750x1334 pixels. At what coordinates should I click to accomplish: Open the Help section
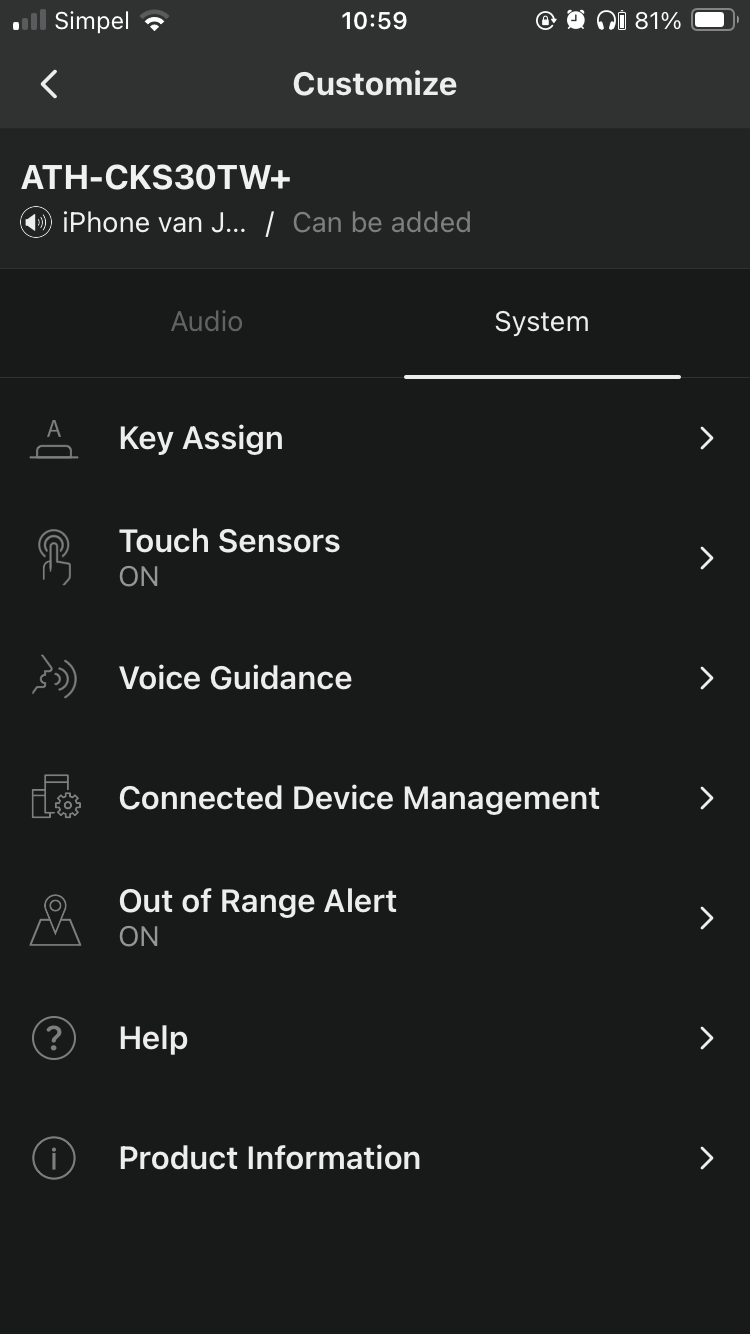pyautogui.click(x=375, y=1038)
